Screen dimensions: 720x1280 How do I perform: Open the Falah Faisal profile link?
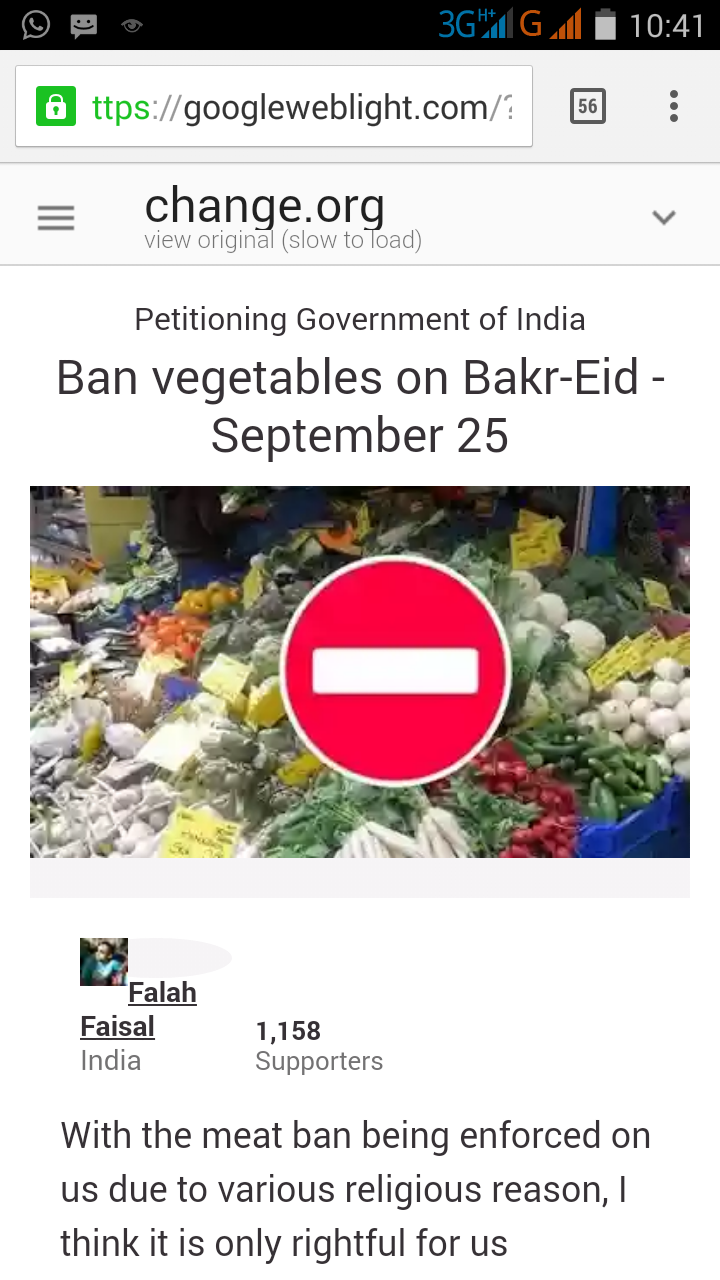point(138,1009)
